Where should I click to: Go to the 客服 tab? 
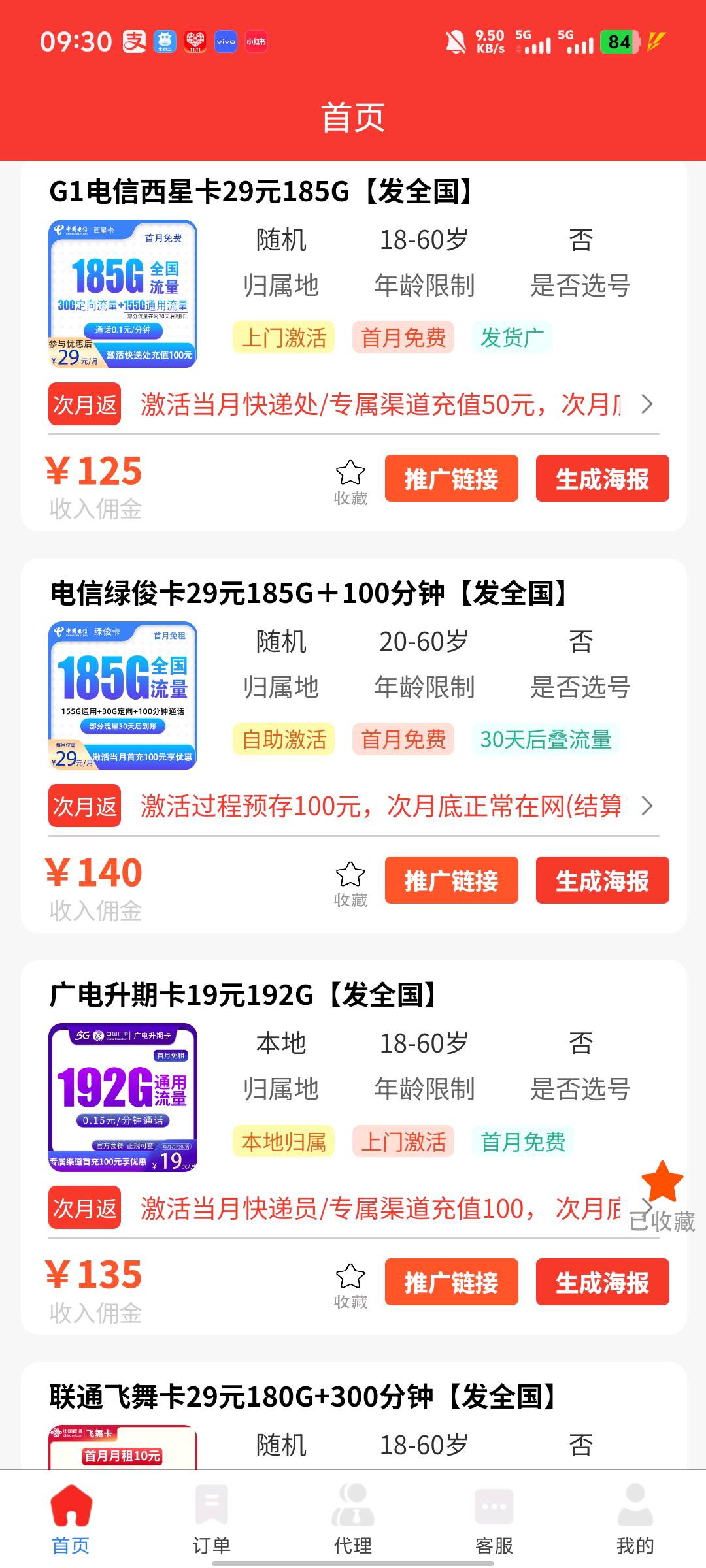pyautogui.click(x=494, y=1518)
